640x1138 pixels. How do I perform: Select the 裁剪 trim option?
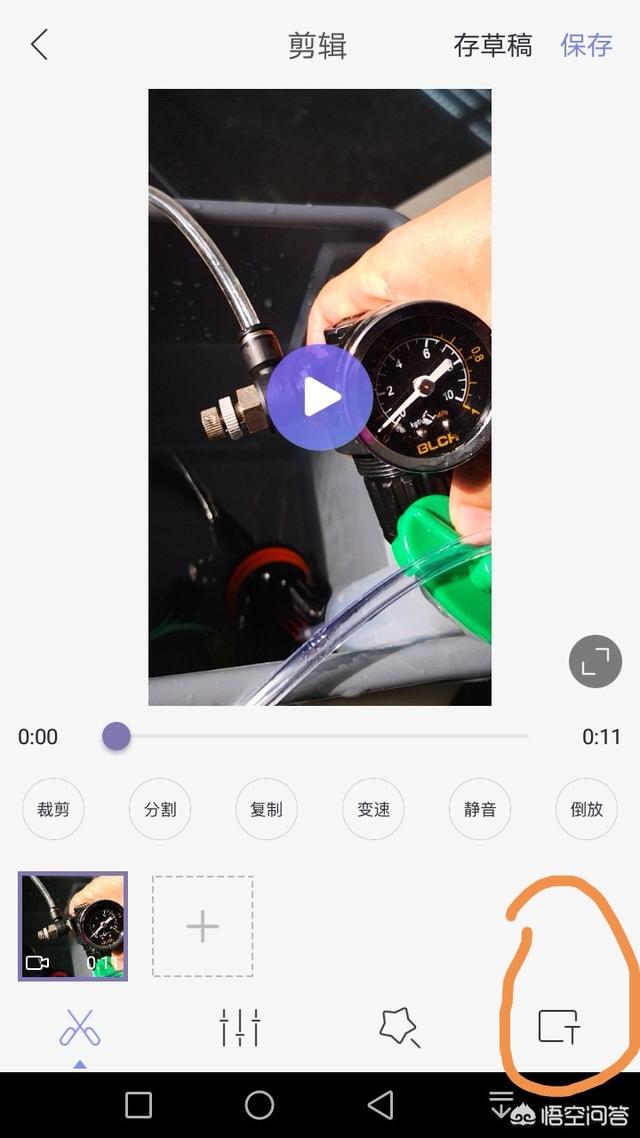coord(53,809)
